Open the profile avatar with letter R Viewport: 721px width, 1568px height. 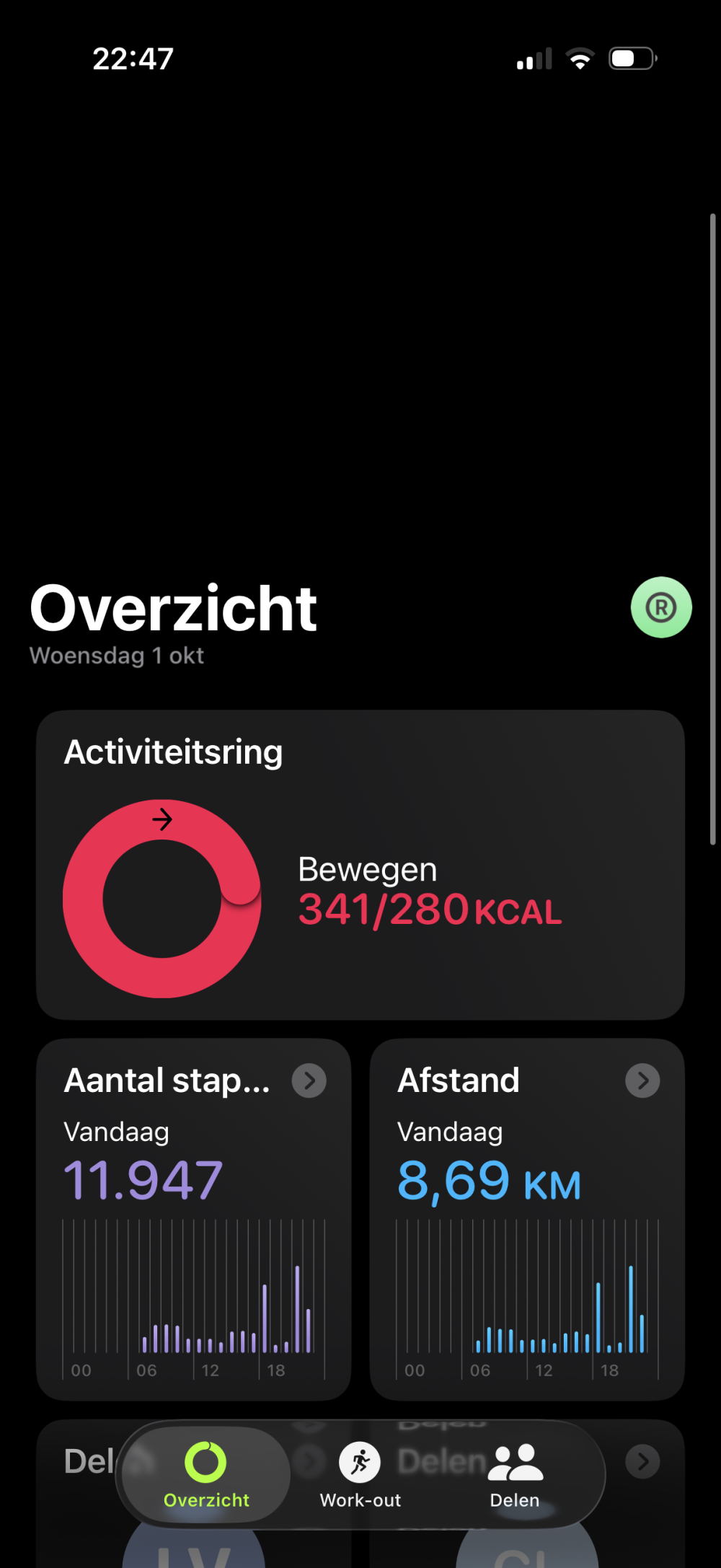[x=661, y=607]
